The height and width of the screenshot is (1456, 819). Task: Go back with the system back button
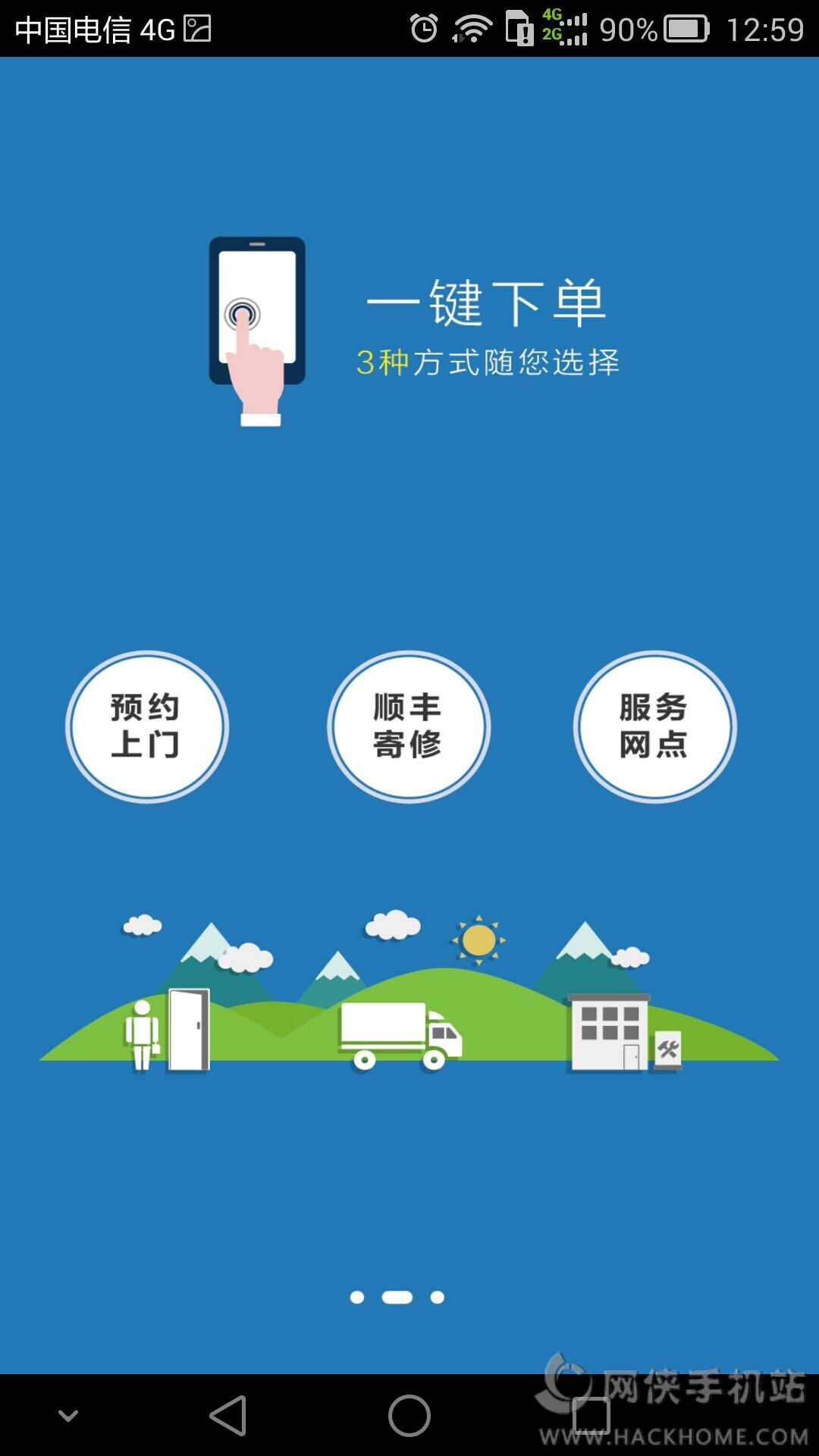point(228,1415)
